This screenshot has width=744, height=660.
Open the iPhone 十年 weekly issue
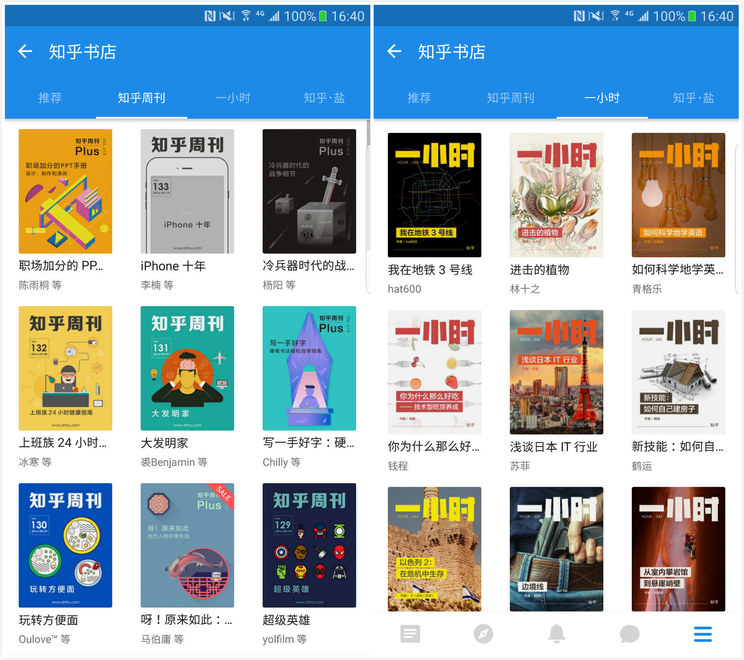point(187,192)
